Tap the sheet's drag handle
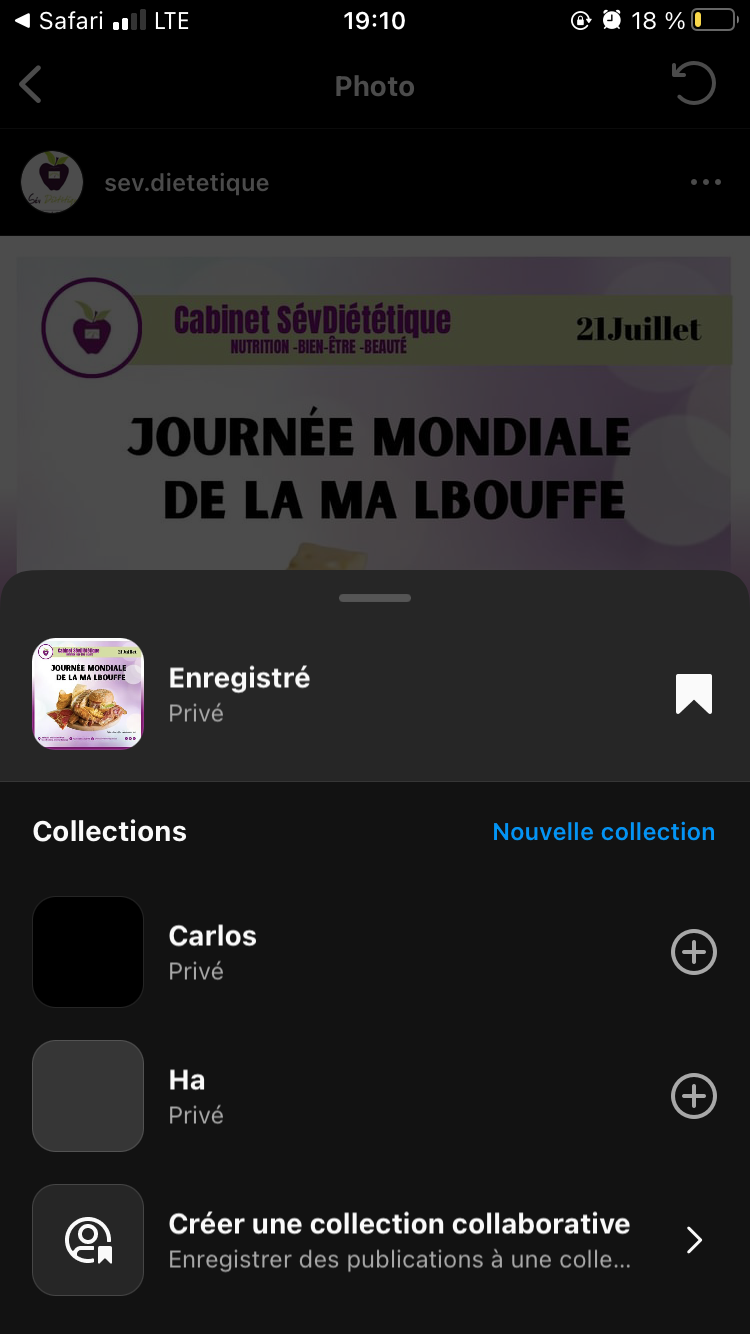The width and height of the screenshot is (750, 1334). [x=375, y=598]
